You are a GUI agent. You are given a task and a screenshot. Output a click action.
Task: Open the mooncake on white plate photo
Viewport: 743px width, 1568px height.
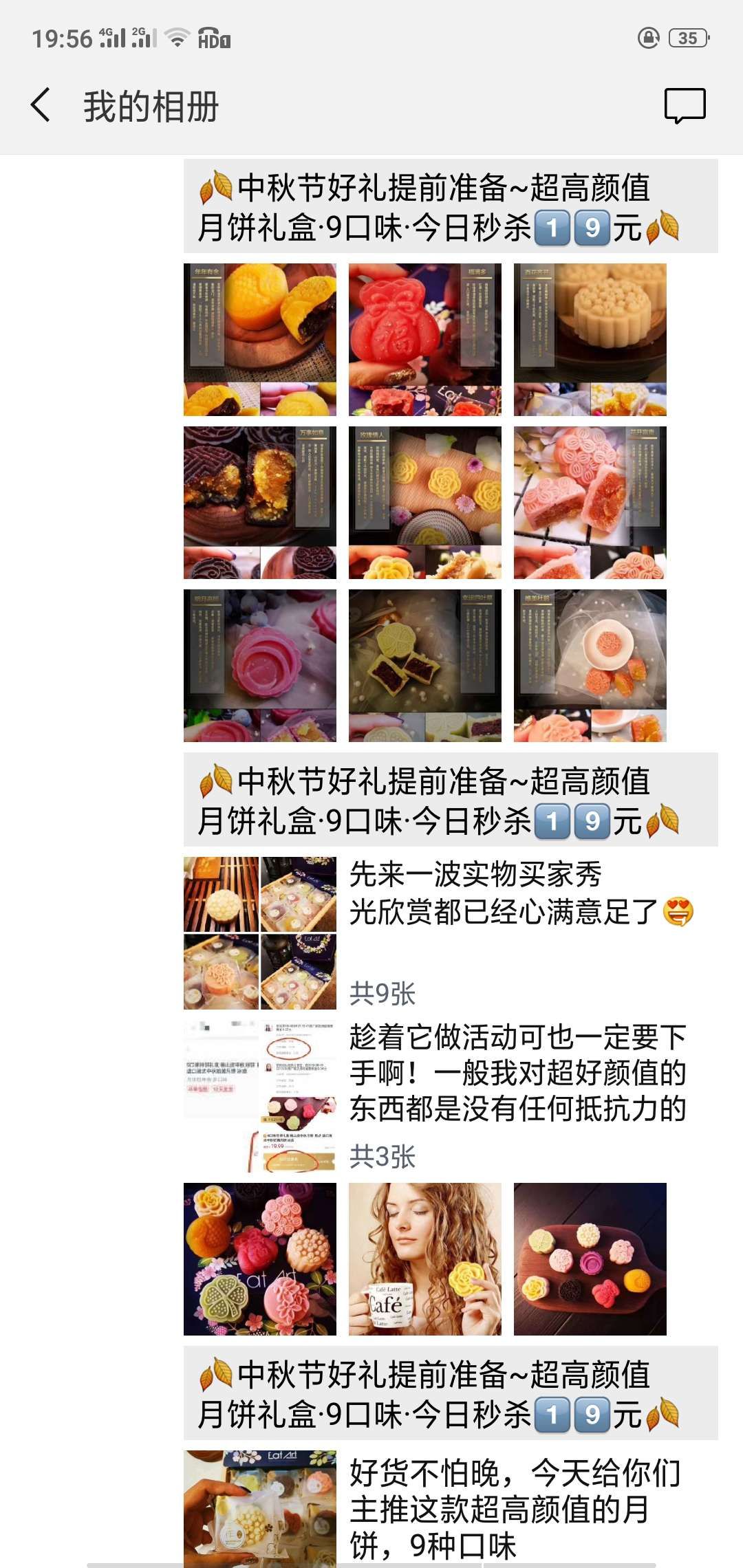point(590,666)
